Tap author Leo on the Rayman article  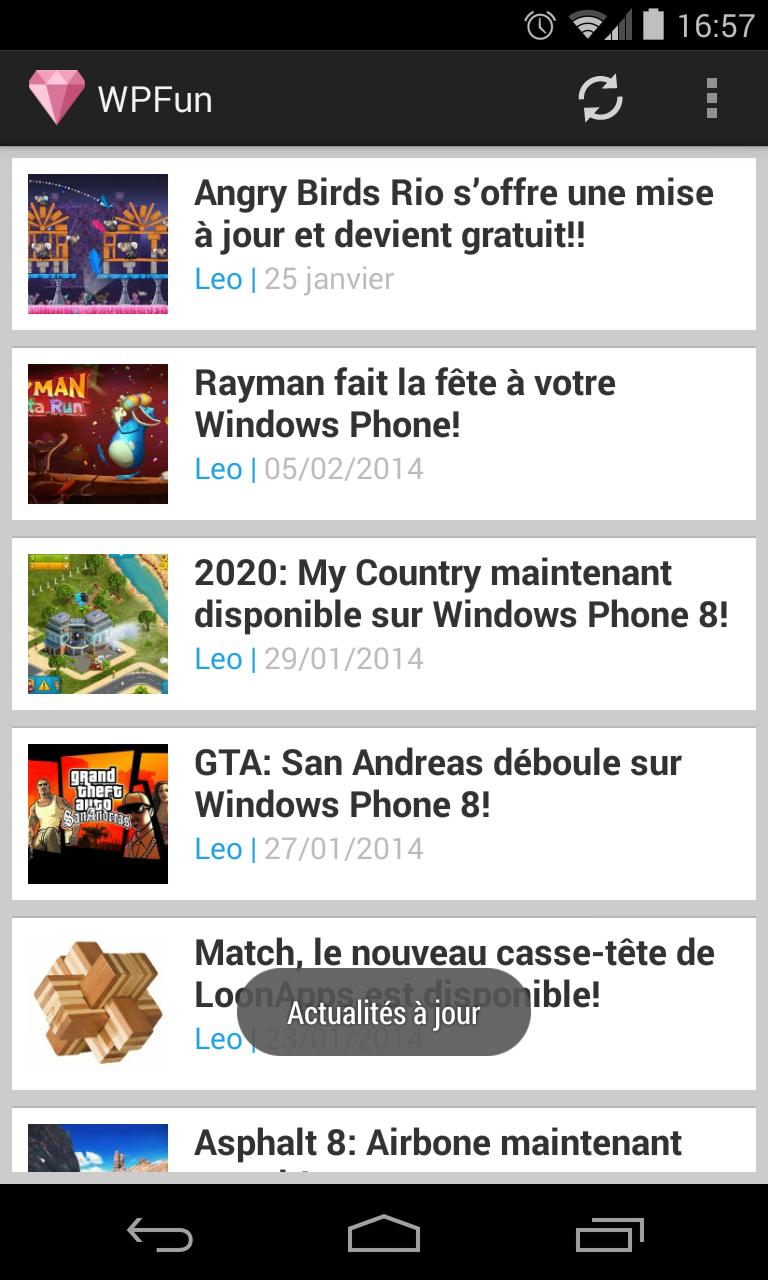tap(219, 468)
